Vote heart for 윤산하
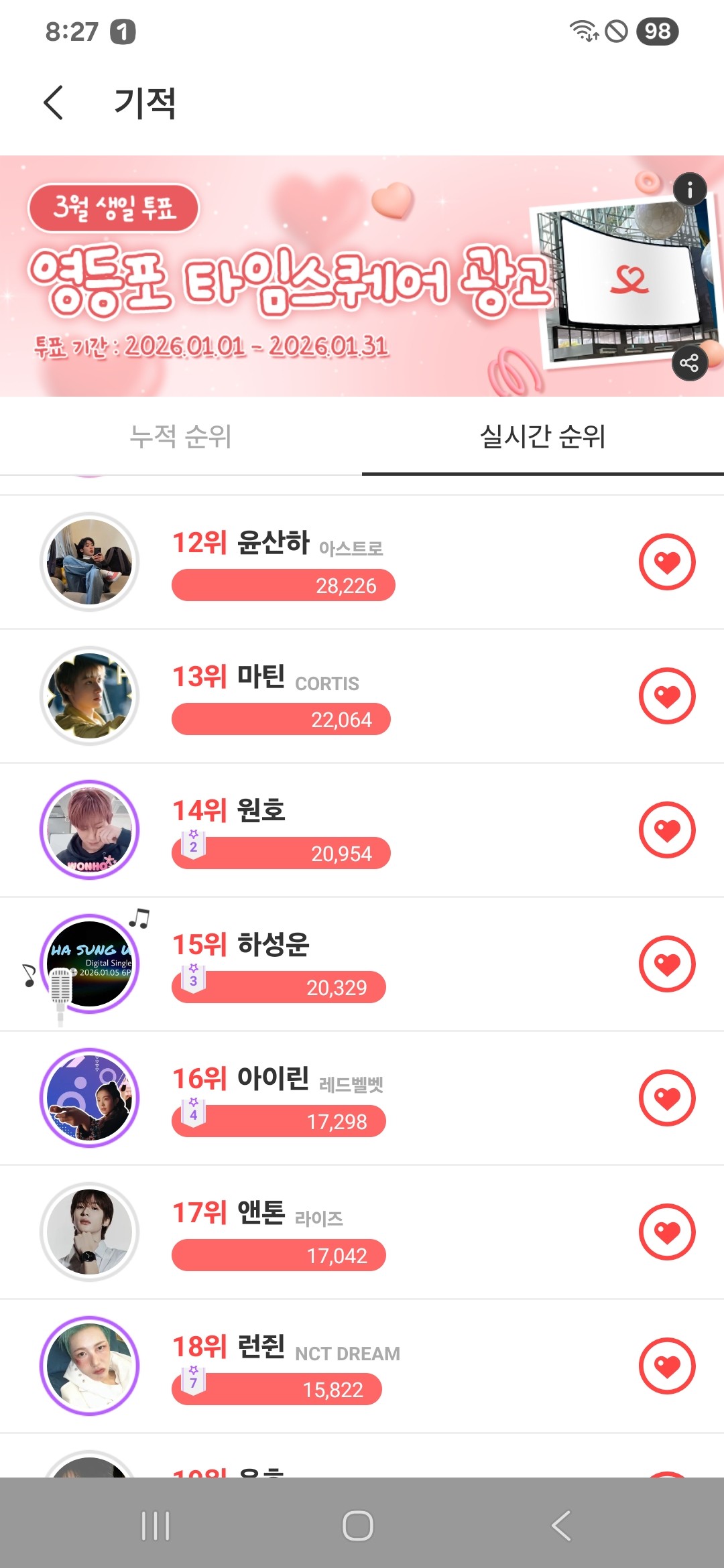 pos(667,562)
